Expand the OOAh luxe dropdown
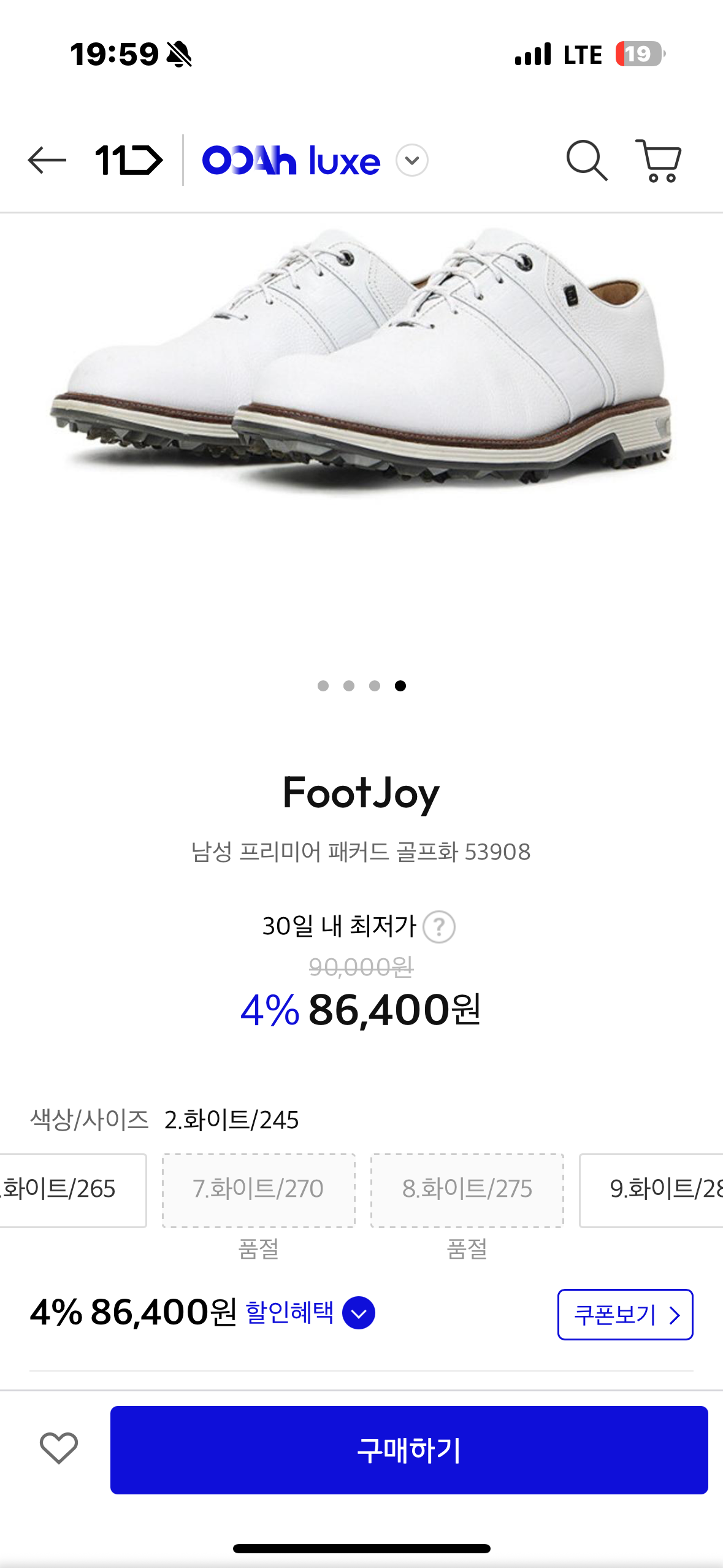Viewport: 723px width, 1568px height. (412, 161)
